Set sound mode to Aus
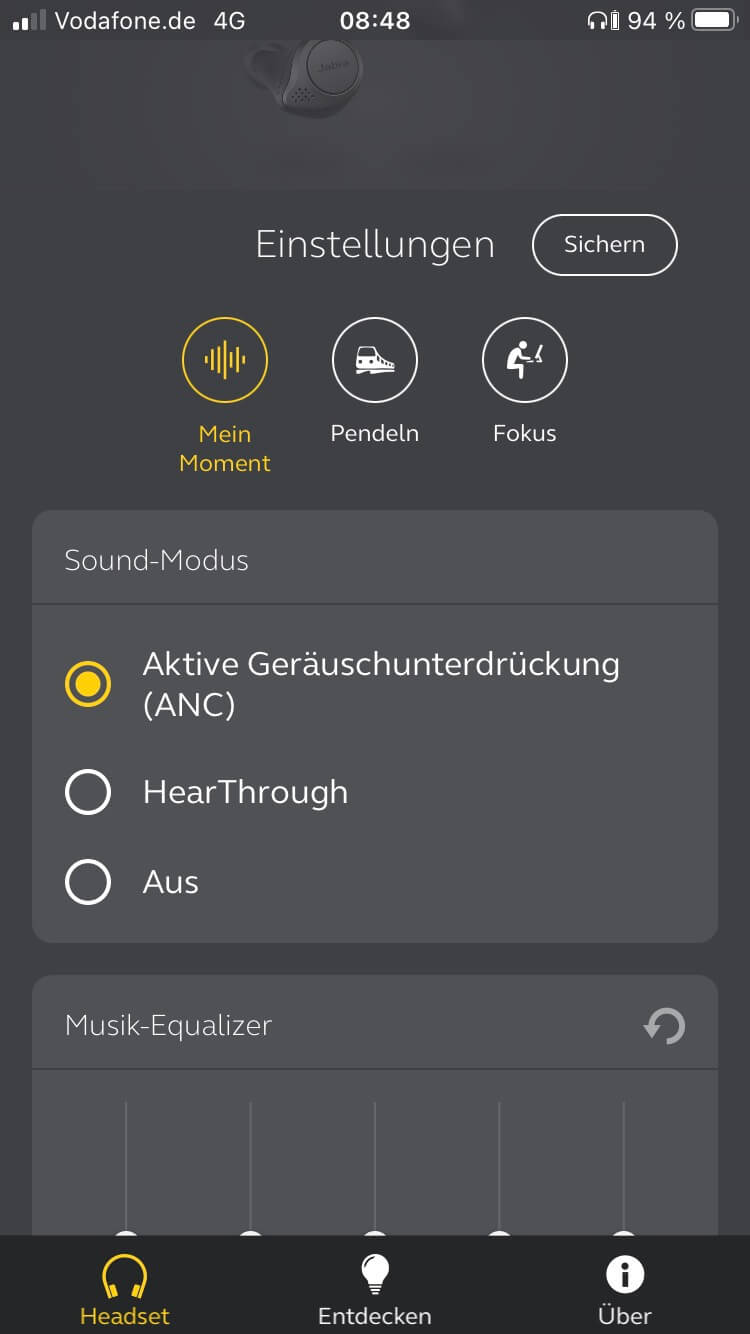This screenshot has width=750, height=1334. pos(88,882)
